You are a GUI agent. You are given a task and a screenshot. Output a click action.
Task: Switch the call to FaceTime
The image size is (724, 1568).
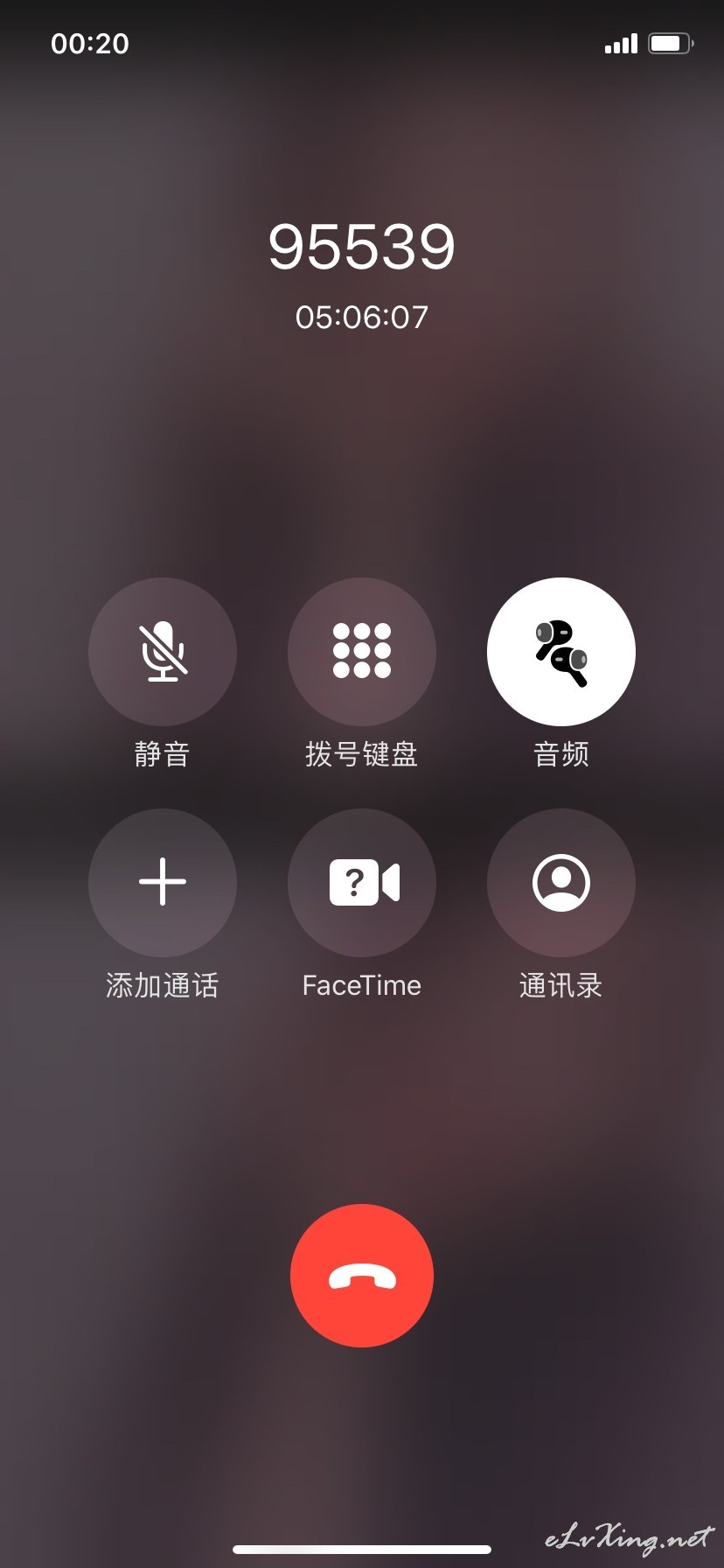pyautogui.click(x=362, y=883)
